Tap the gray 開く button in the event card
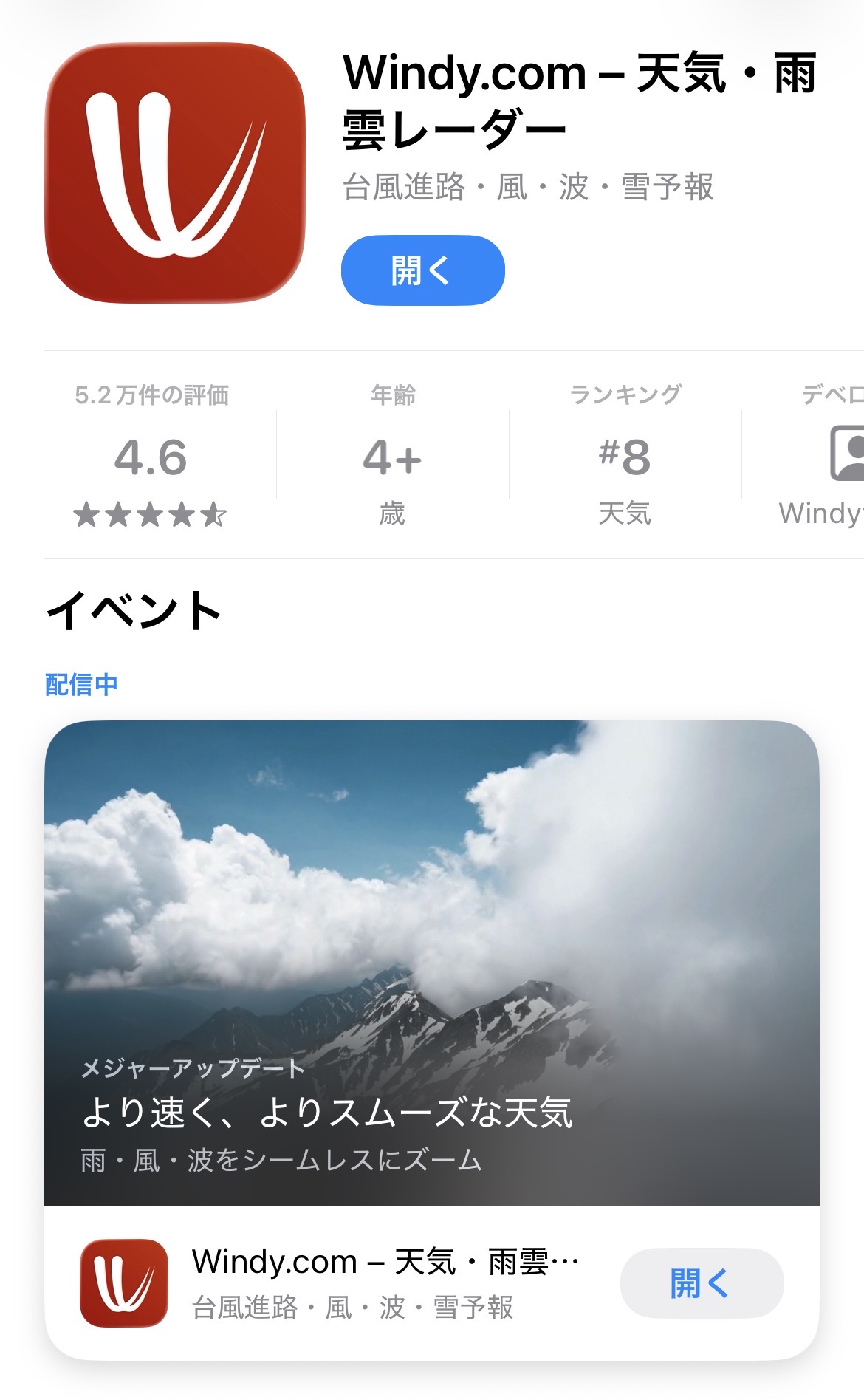Viewport: 864px width, 1400px height. (x=702, y=1283)
